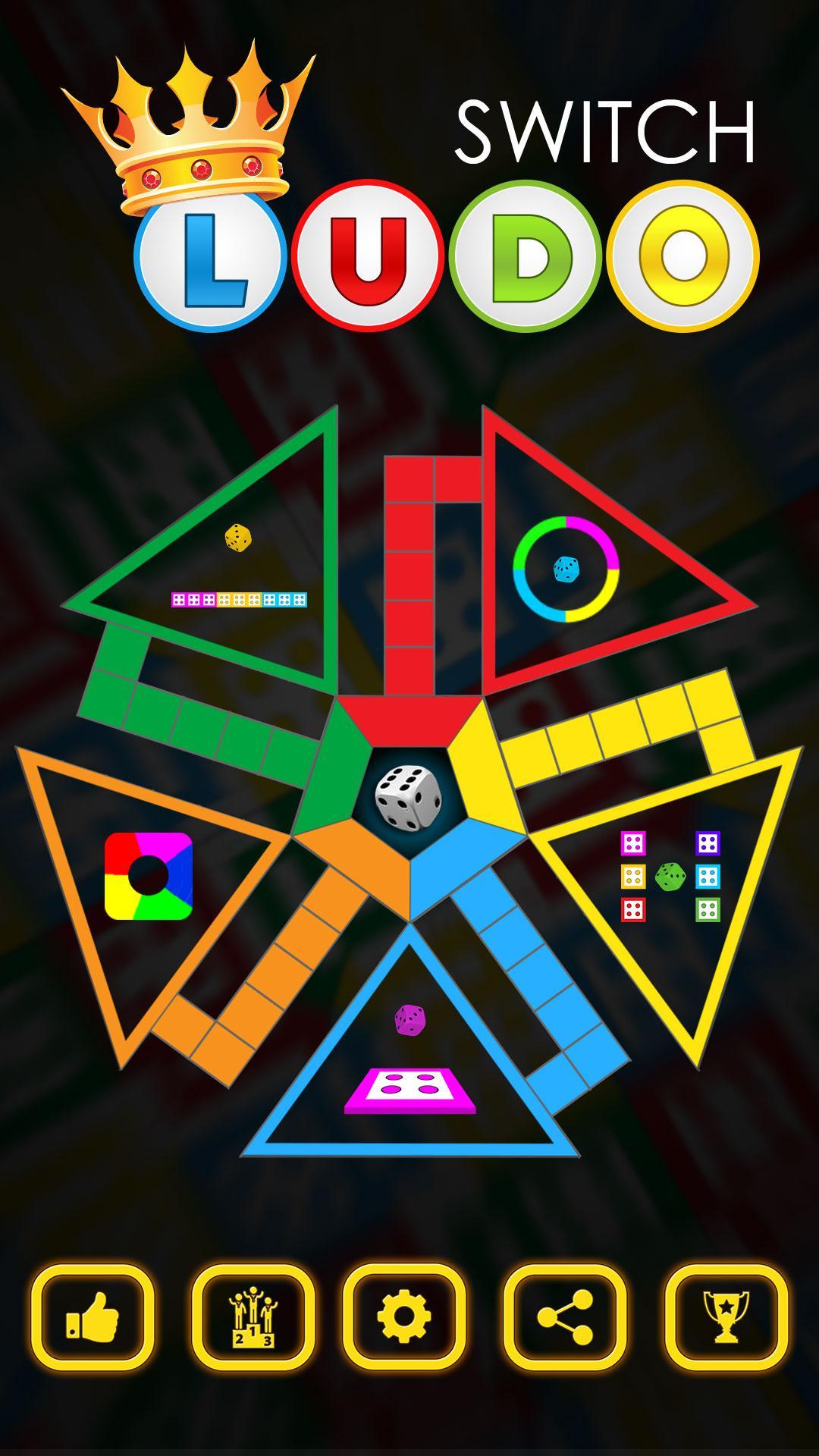Tap the thumbs-up like button
Image resolution: width=819 pixels, height=1456 pixels.
(93, 1317)
